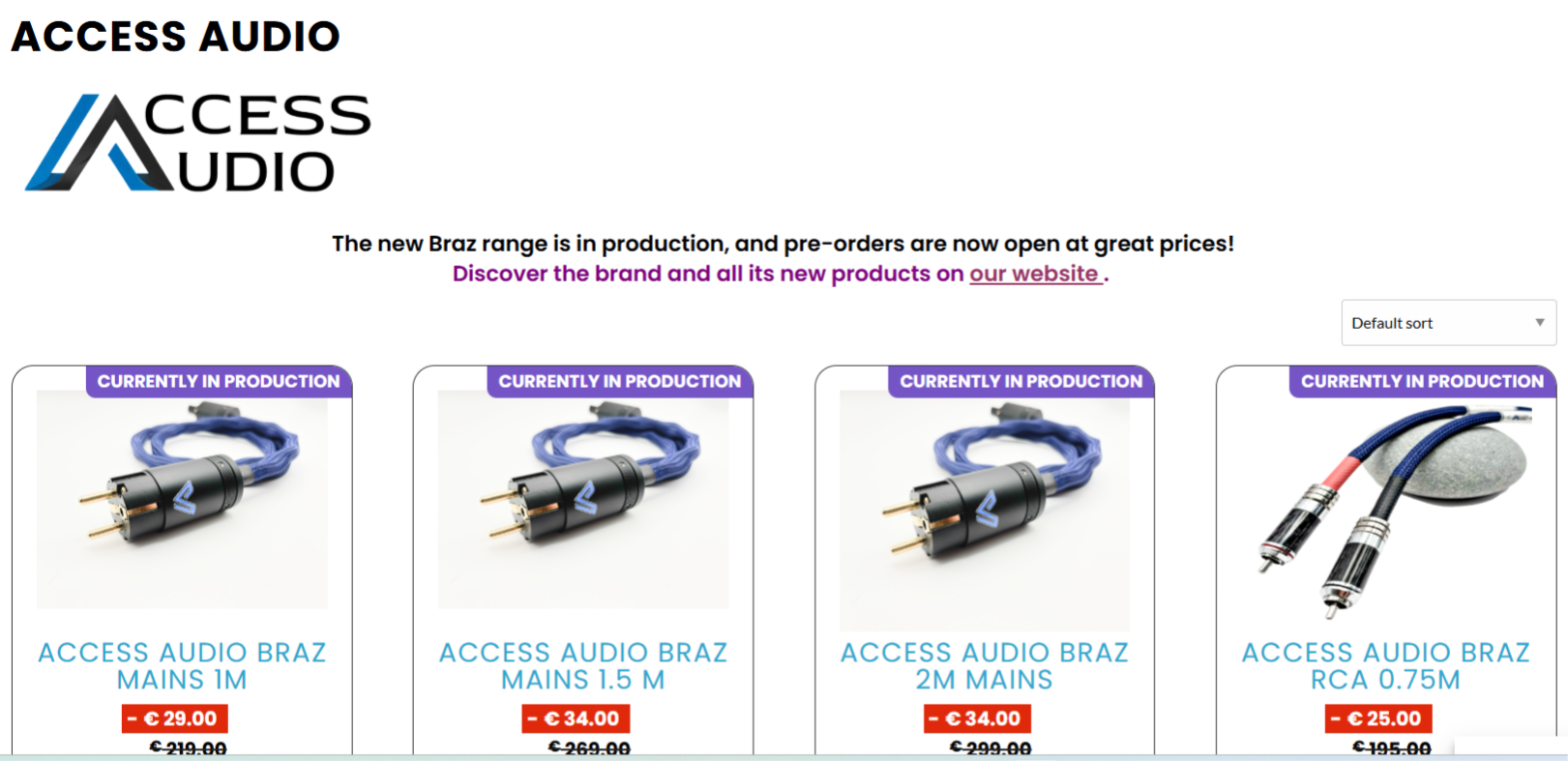The image size is (1568, 761).
Task: Expand the Default sort dropdown
Action: (x=1448, y=323)
